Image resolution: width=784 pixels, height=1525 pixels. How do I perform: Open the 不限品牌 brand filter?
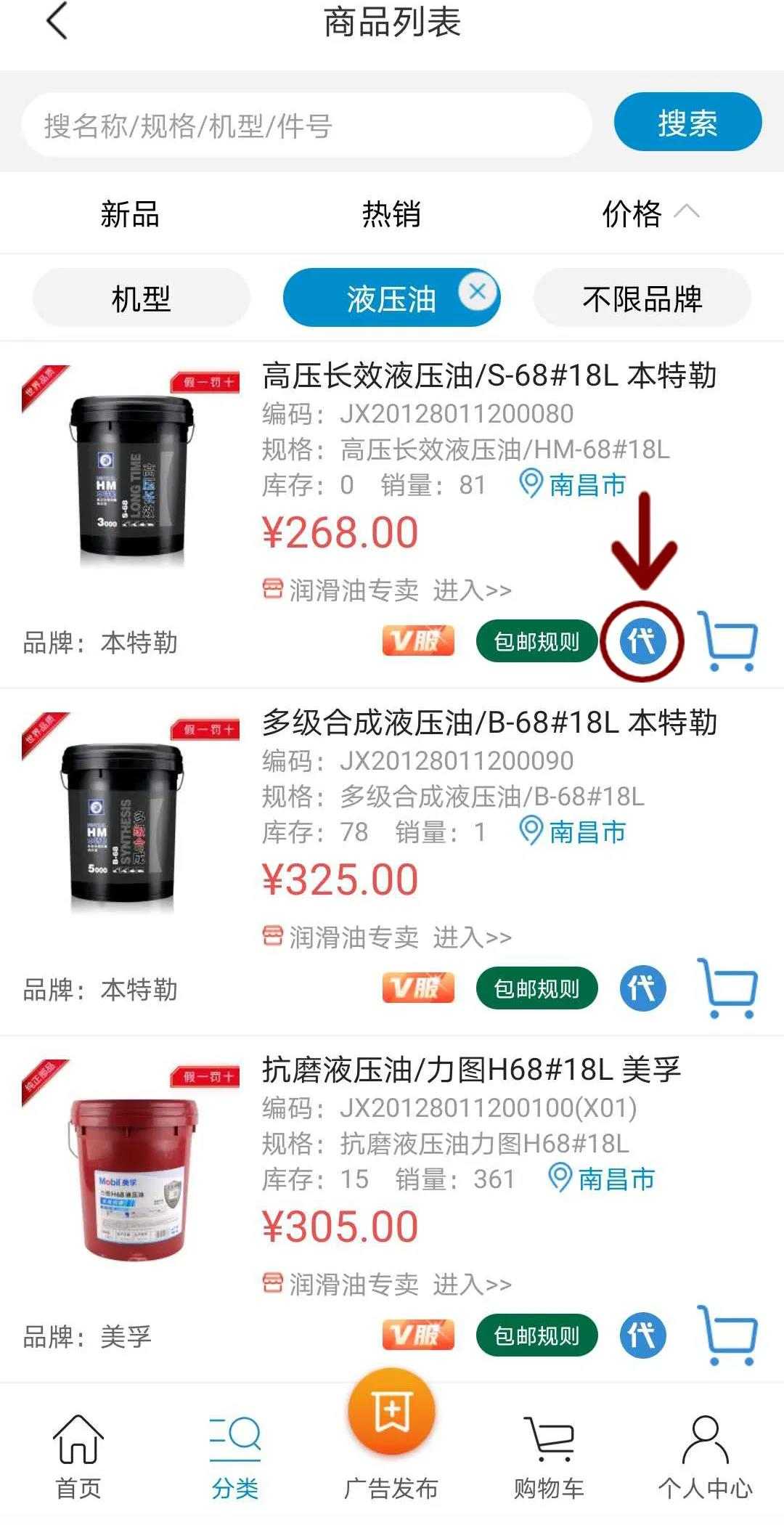[x=642, y=298]
